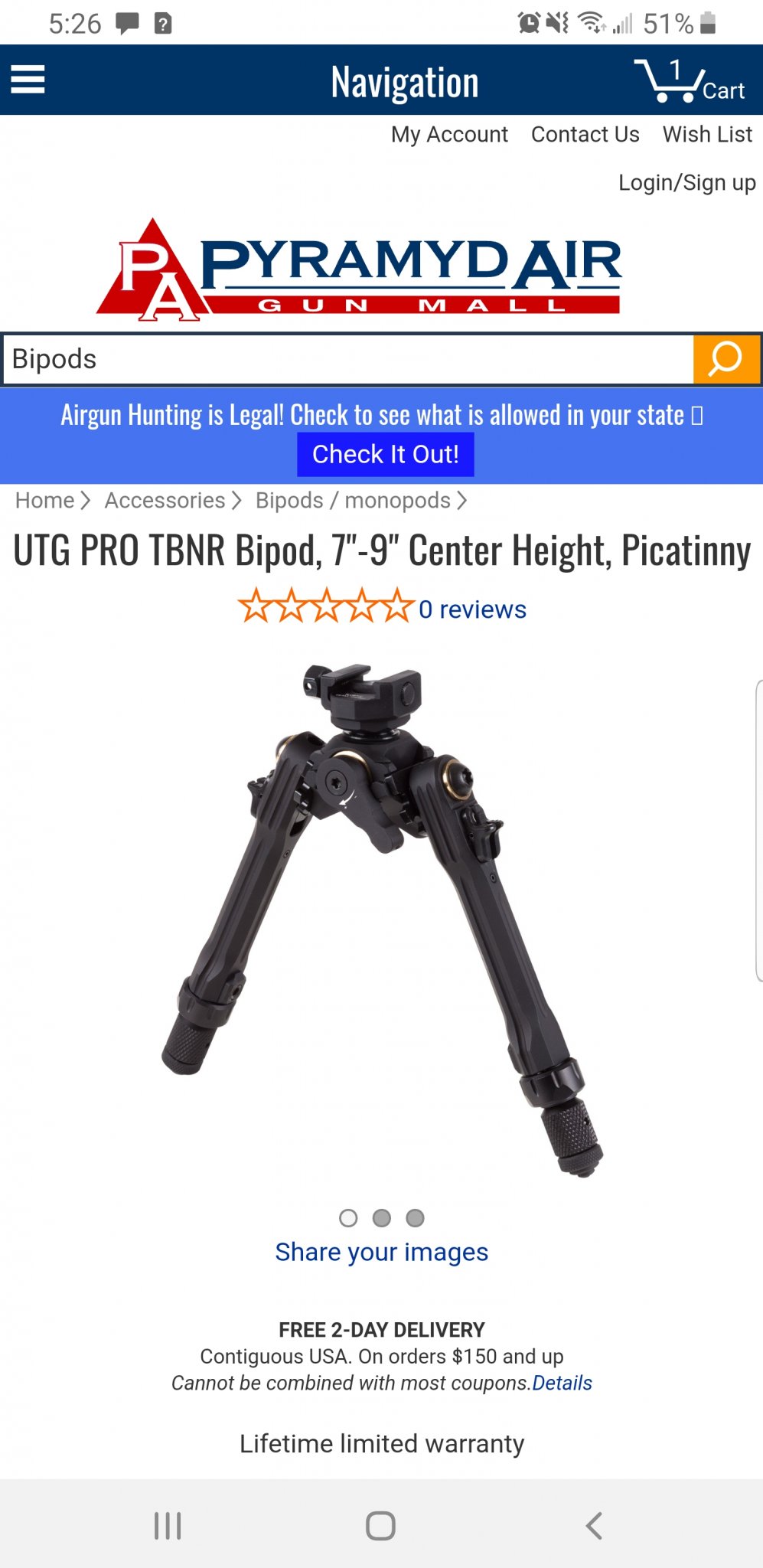Tap Login/Sign up
Image resolution: width=763 pixels, height=1568 pixels.
pos(686,183)
